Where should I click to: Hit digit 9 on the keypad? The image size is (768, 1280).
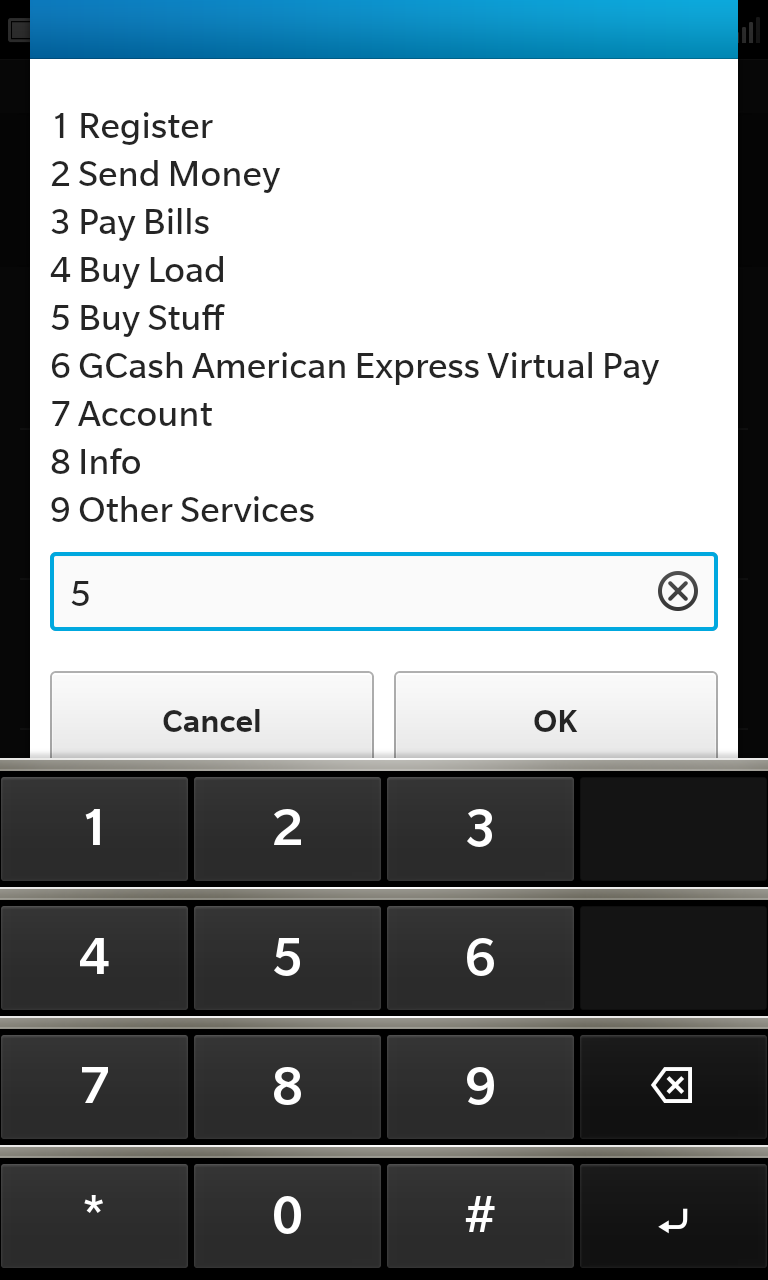pyautogui.click(x=480, y=1086)
